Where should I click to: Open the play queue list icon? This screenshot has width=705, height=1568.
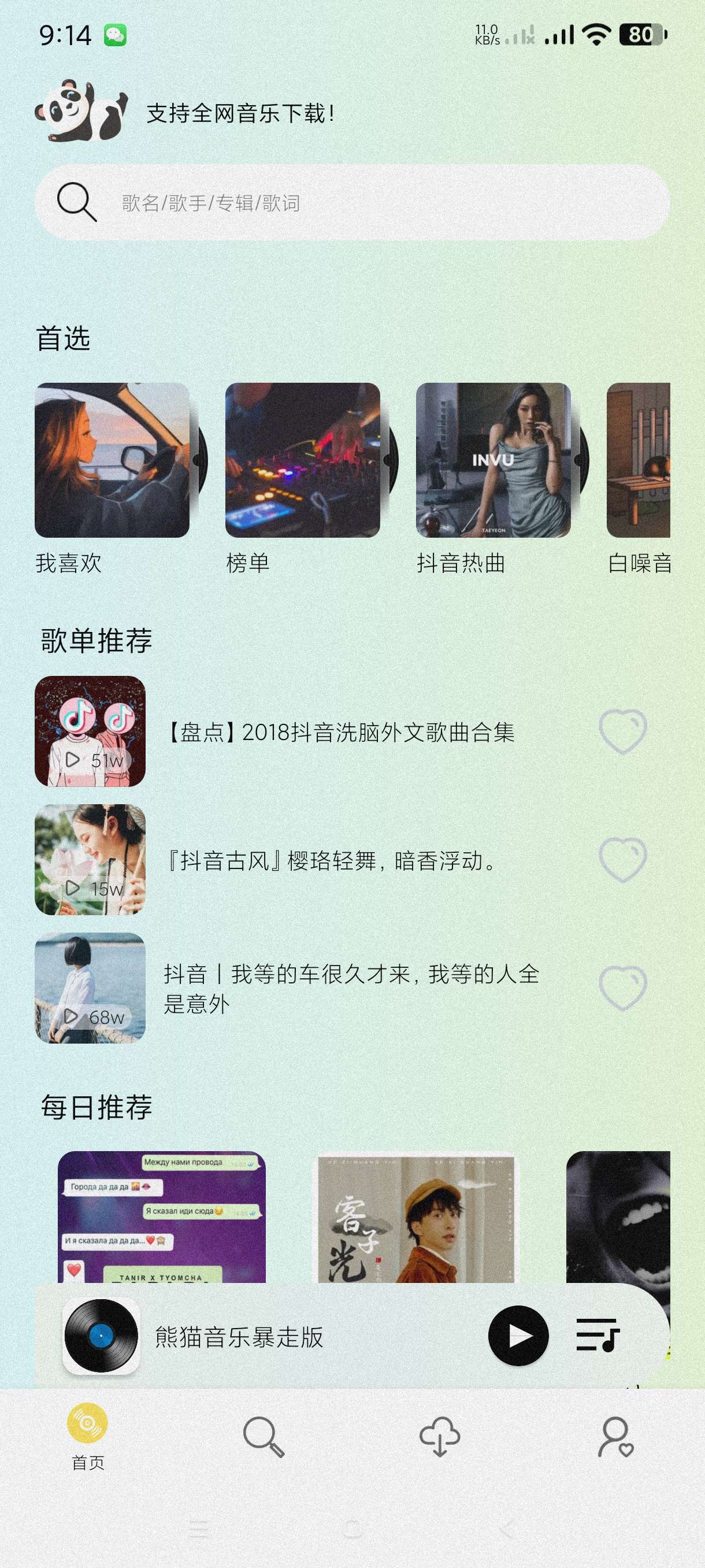597,1336
